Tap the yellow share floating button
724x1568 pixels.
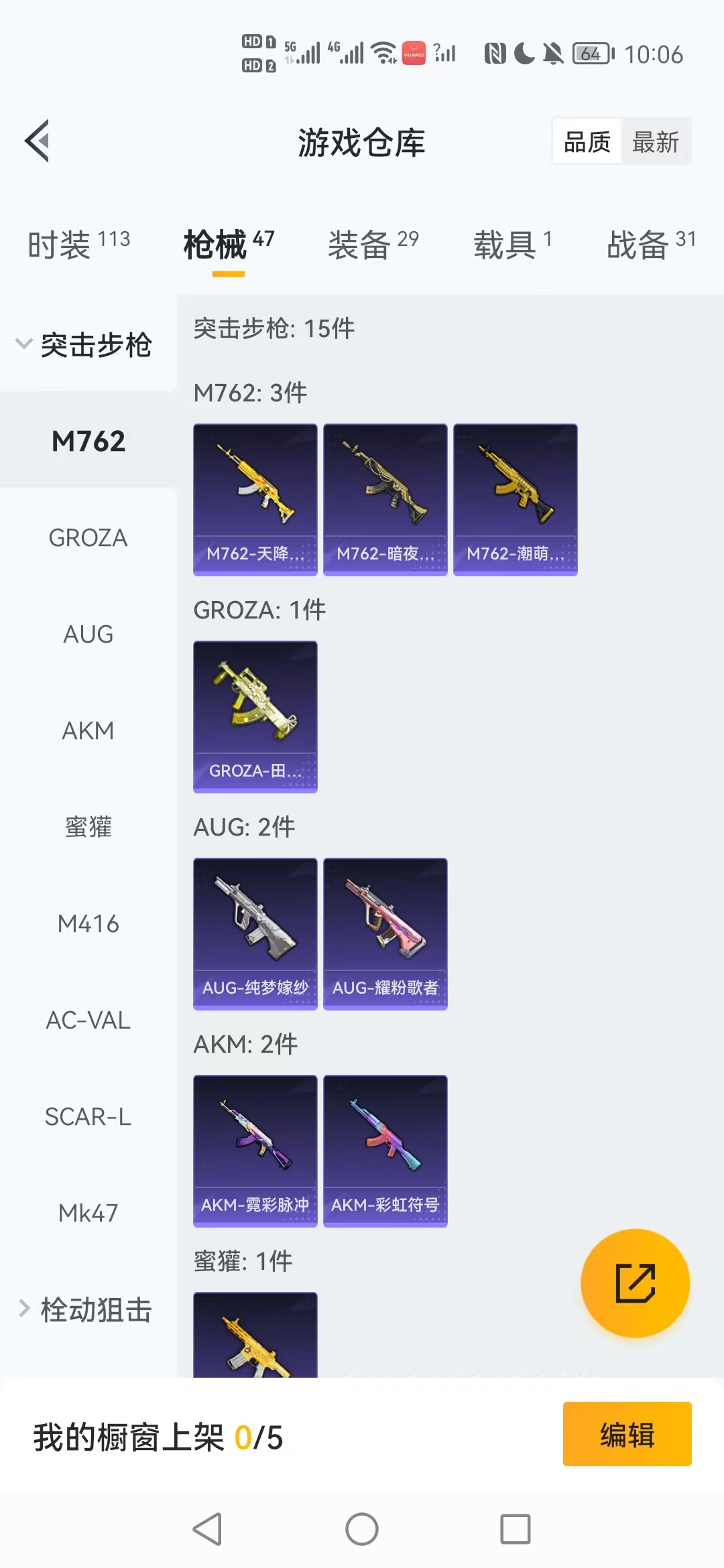click(635, 1283)
